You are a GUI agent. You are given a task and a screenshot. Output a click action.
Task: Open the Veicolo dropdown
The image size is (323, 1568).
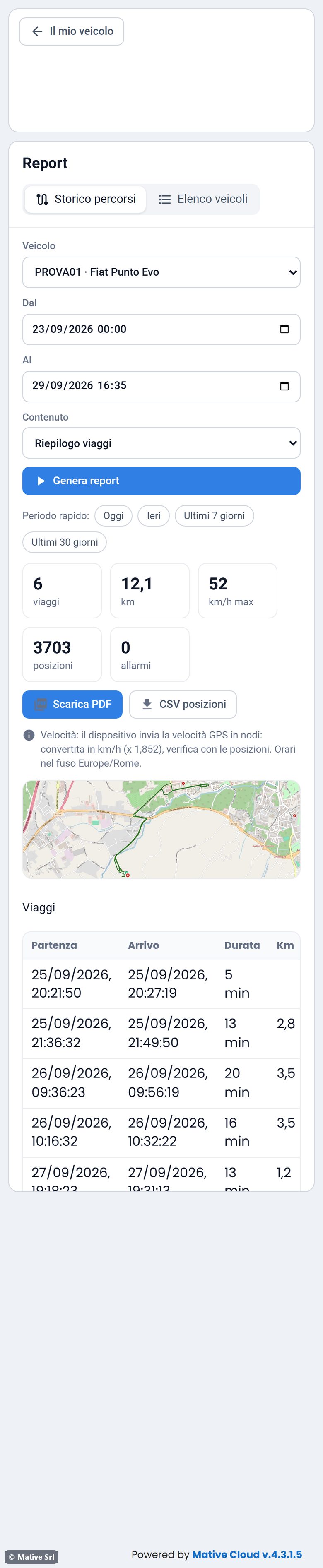pyautogui.click(x=161, y=272)
